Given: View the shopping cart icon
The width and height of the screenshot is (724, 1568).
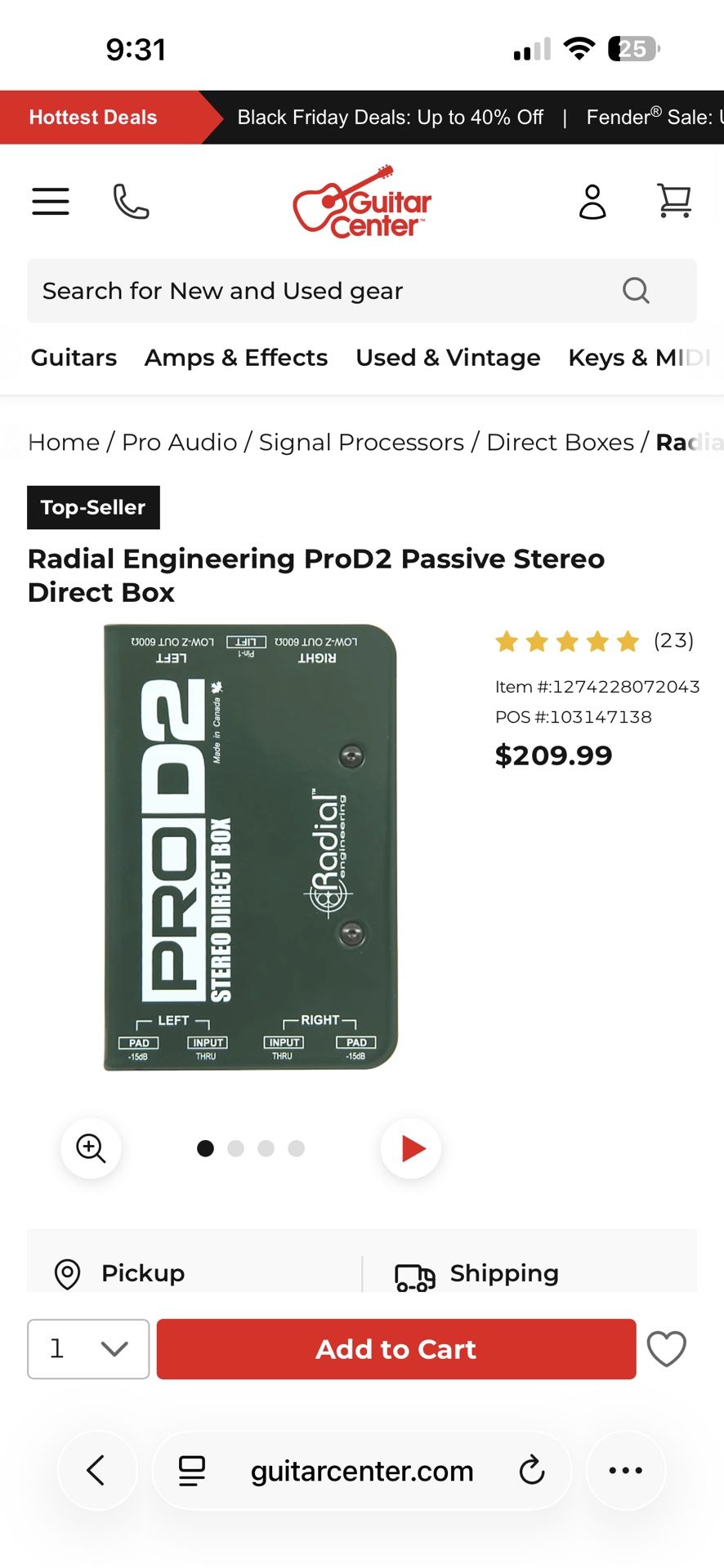Looking at the screenshot, I should pos(674,201).
